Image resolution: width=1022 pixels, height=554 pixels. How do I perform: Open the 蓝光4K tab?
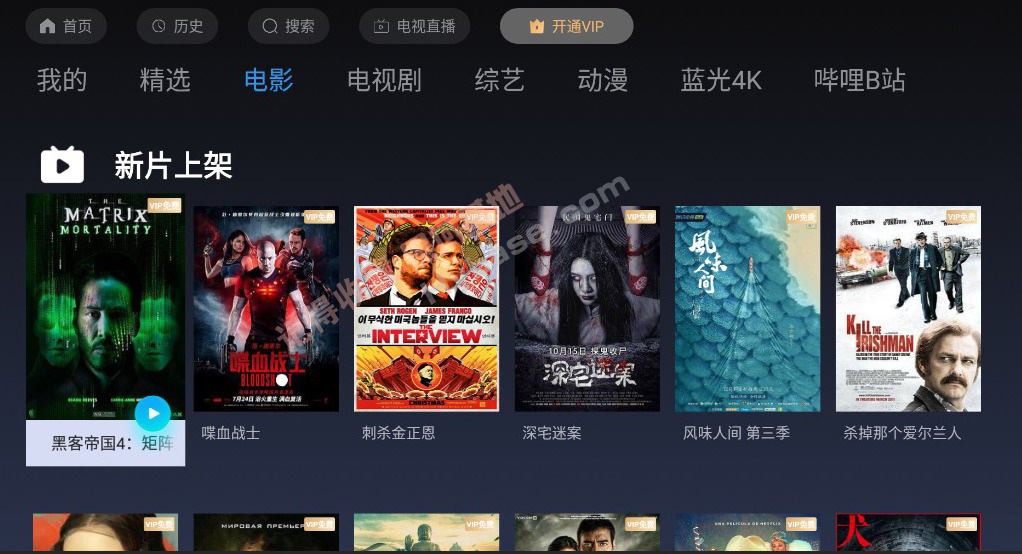[x=721, y=80]
